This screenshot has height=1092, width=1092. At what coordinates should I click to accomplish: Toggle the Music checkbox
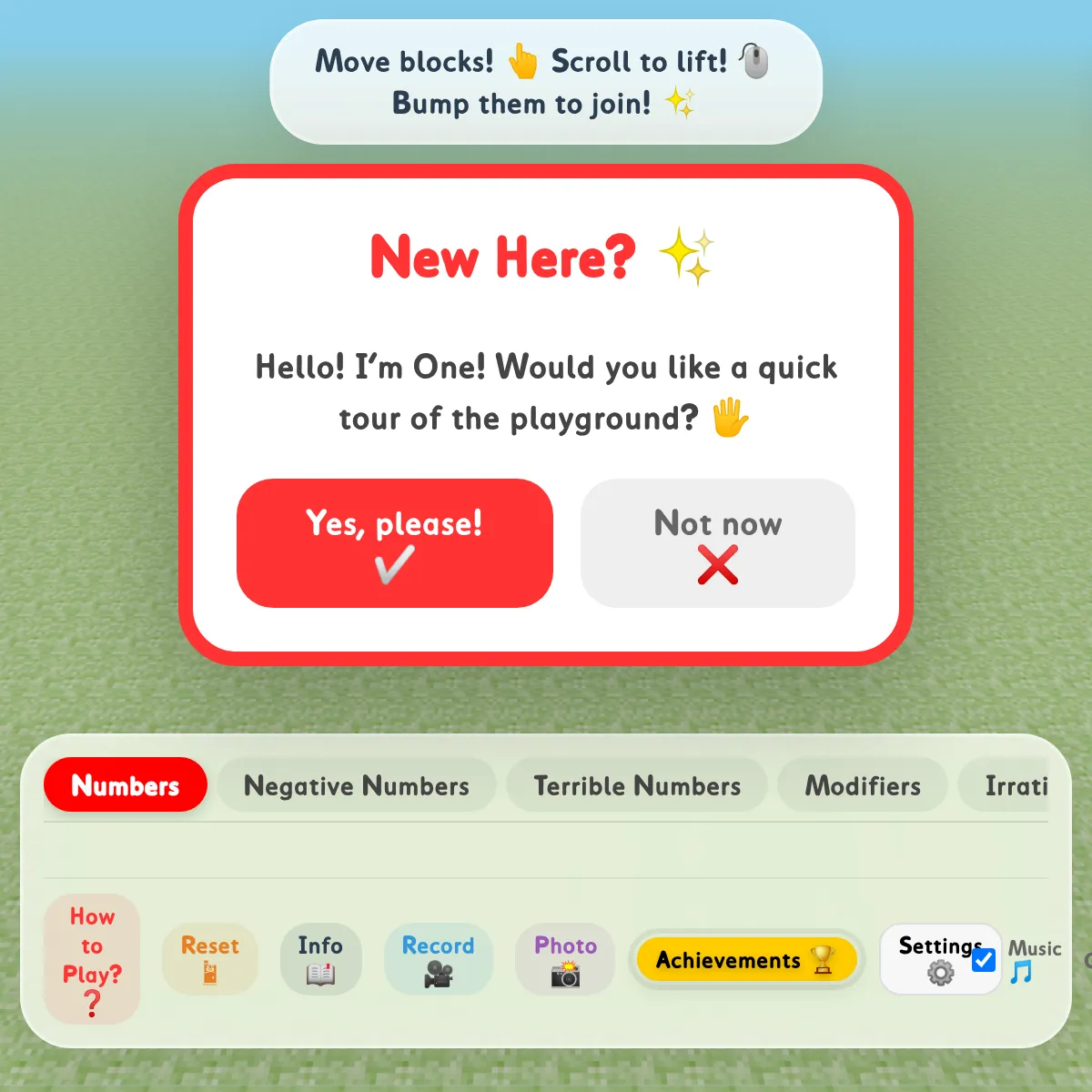tap(984, 960)
